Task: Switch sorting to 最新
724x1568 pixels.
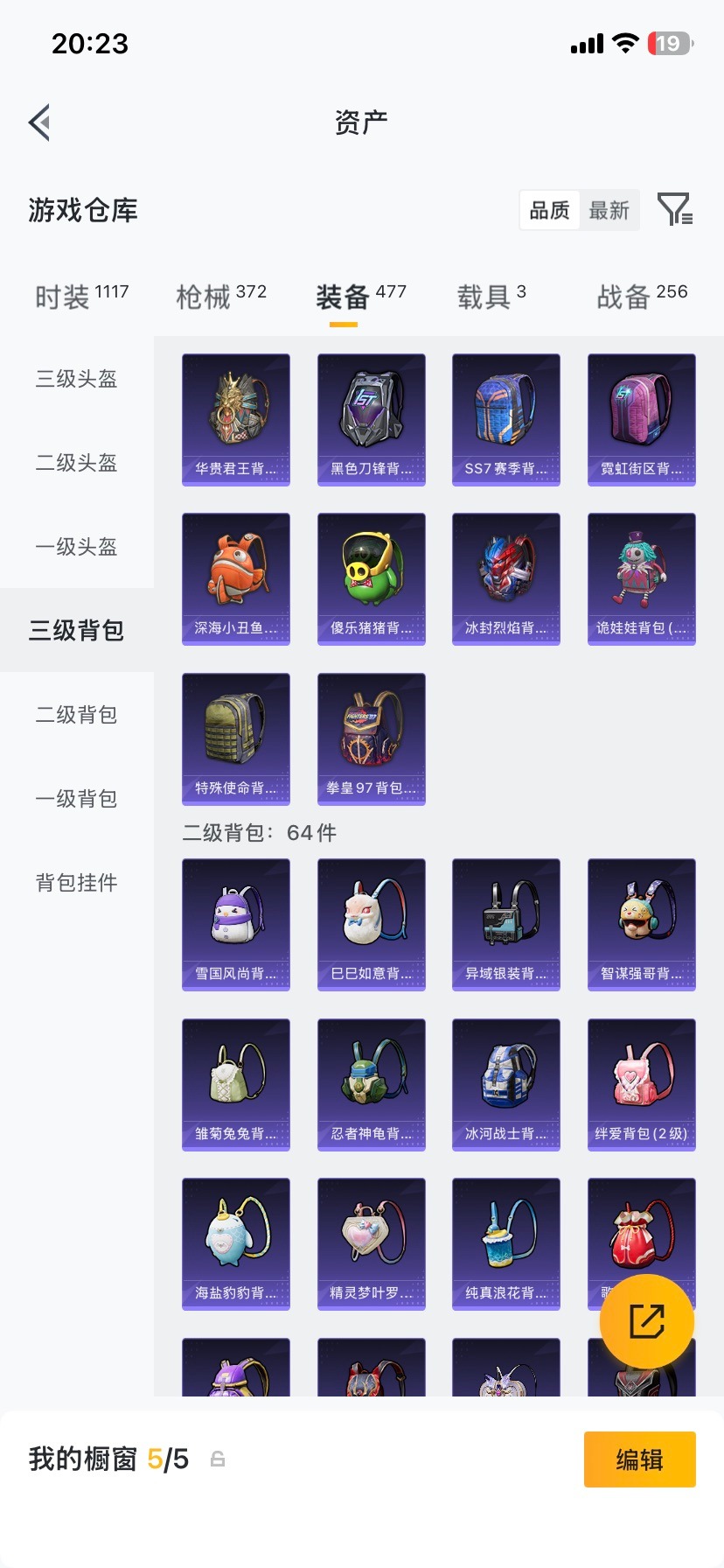Action: click(x=610, y=210)
